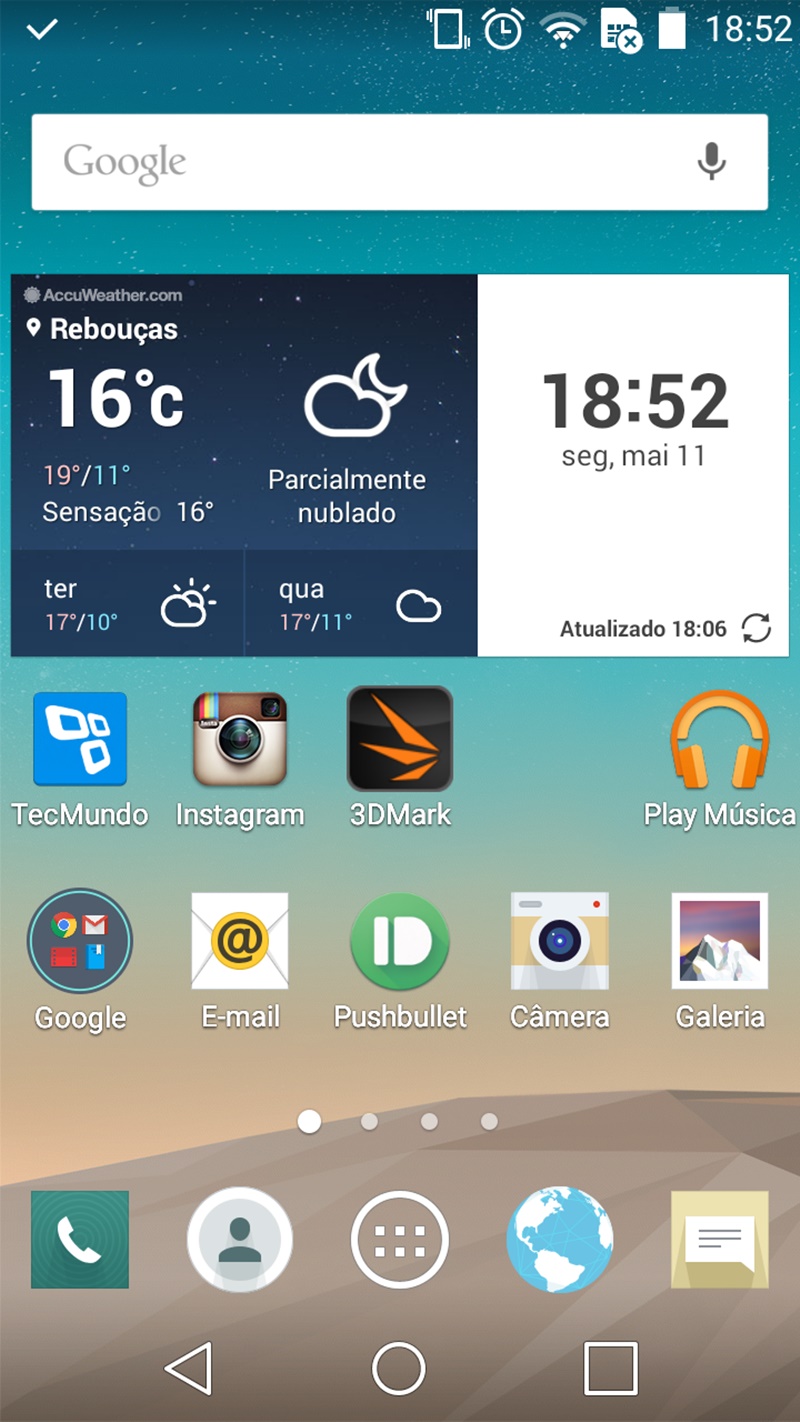Tap the Google search box
The image size is (800, 1422).
tap(360, 162)
